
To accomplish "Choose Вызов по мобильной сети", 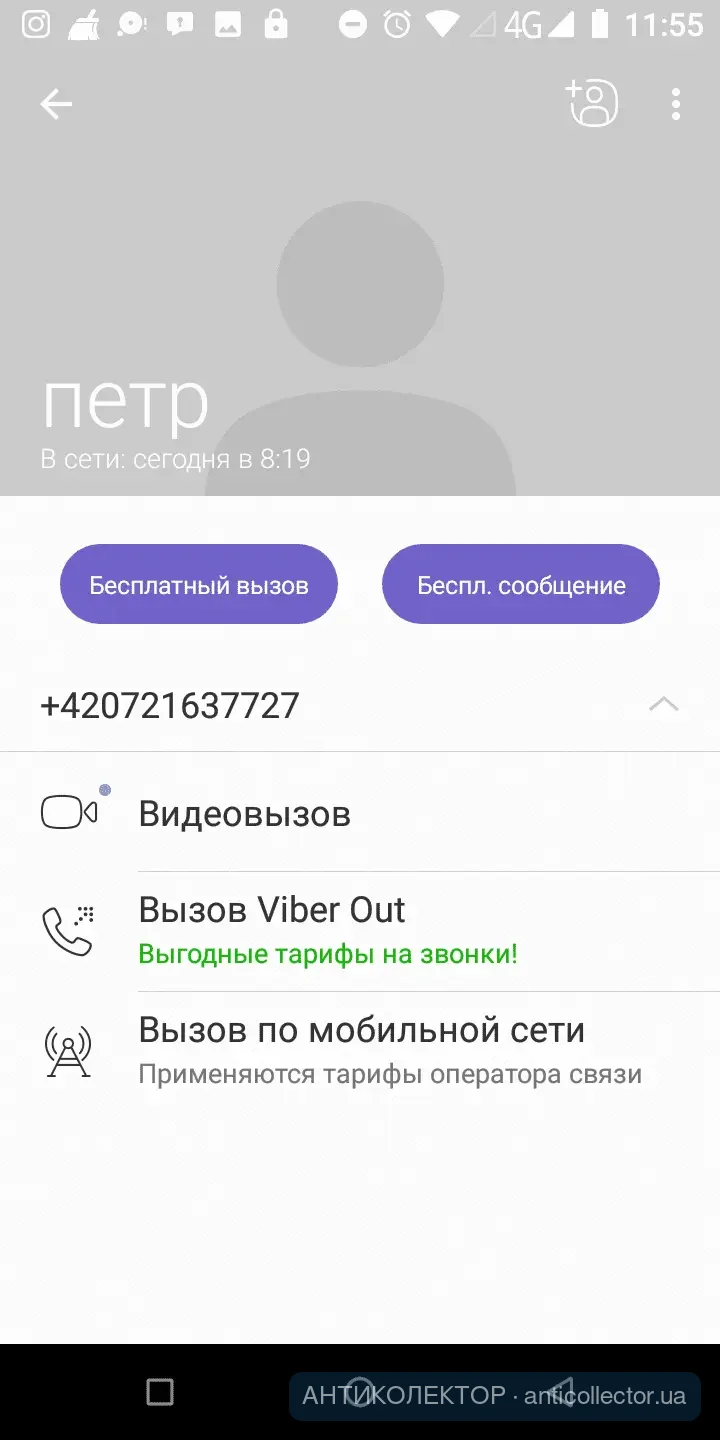I will point(361,1049).
